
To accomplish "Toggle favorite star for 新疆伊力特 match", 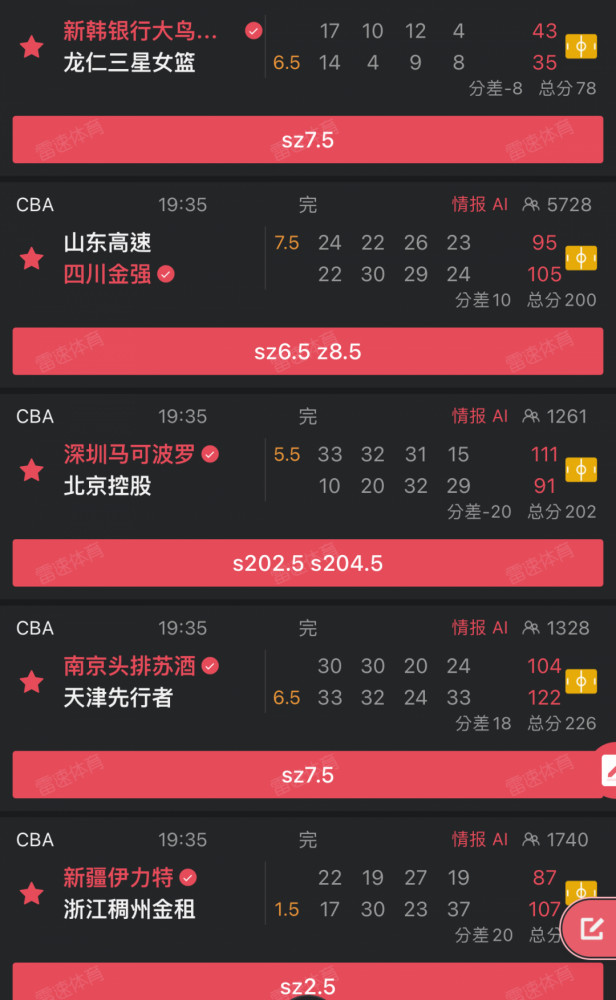I will (x=31, y=893).
